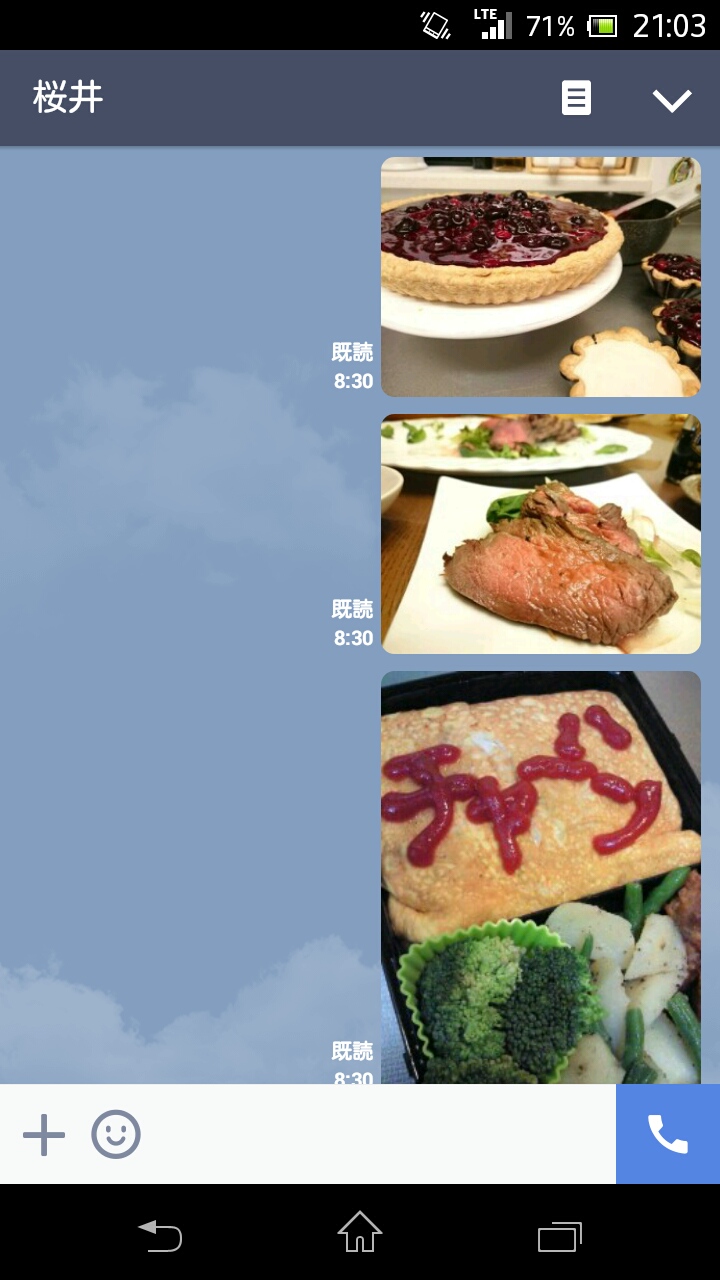Tap the plus attachment icon

(44, 1135)
